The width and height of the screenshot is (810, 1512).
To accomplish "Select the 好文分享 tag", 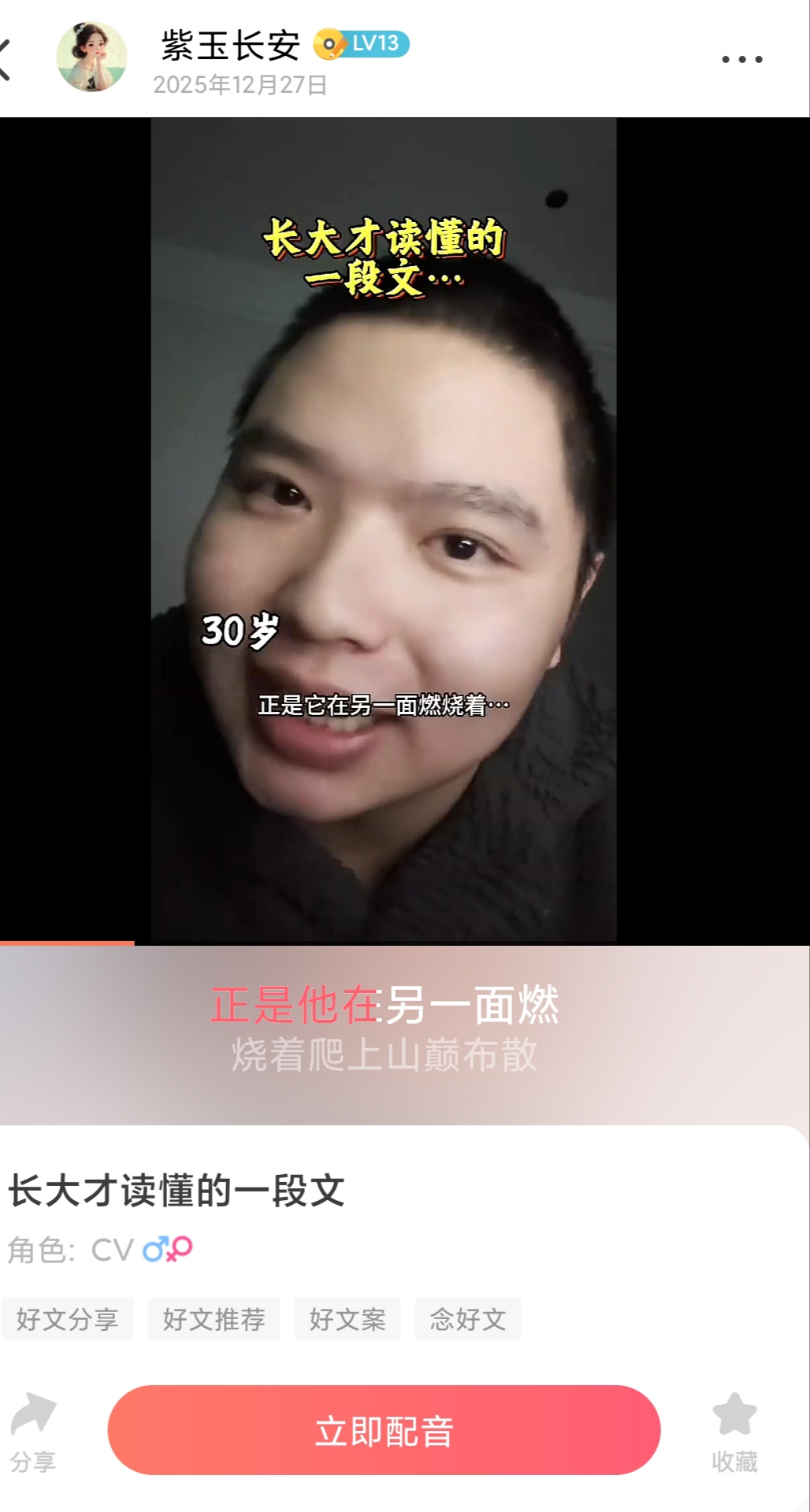I will (68, 1319).
